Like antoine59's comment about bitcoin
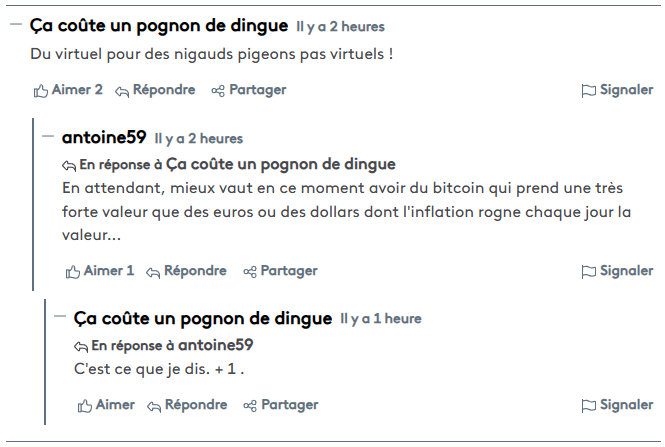 (x=100, y=271)
